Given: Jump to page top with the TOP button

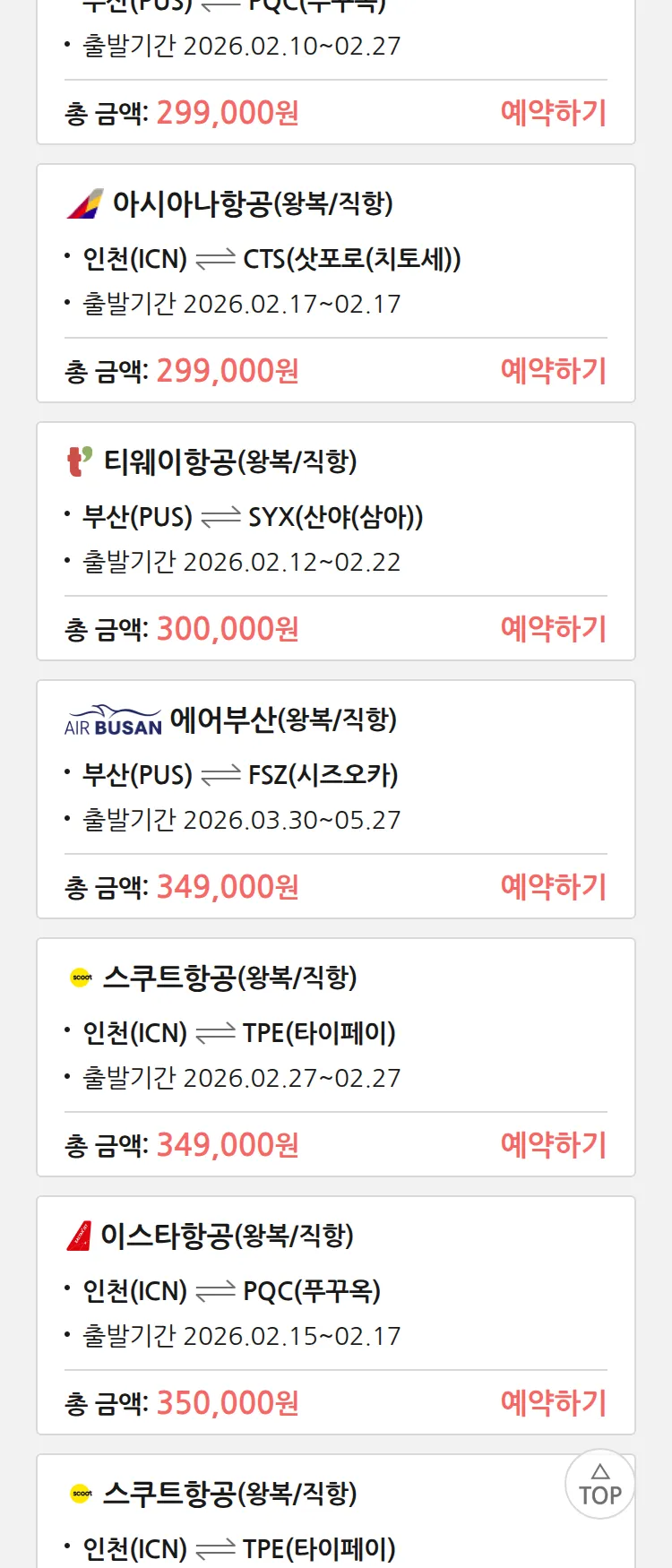Looking at the screenshot, I should (599, 1485).
